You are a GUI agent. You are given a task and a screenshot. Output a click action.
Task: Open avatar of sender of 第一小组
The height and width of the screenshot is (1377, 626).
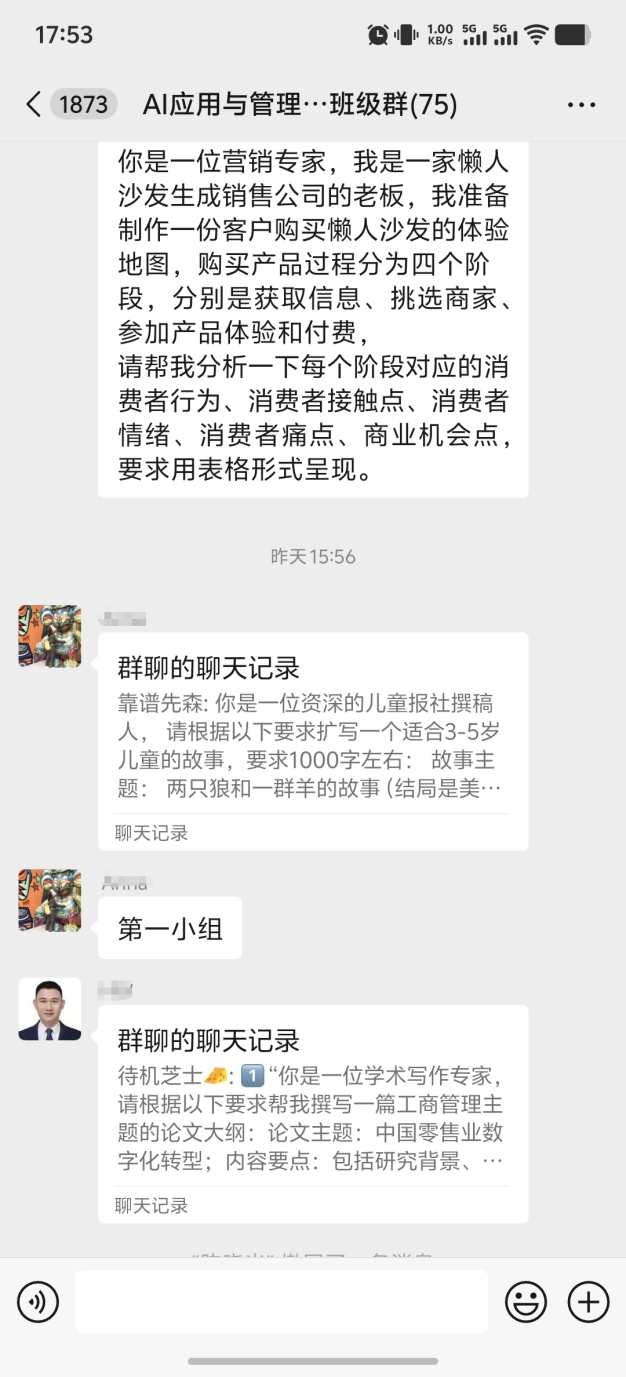tap(49, 900)
